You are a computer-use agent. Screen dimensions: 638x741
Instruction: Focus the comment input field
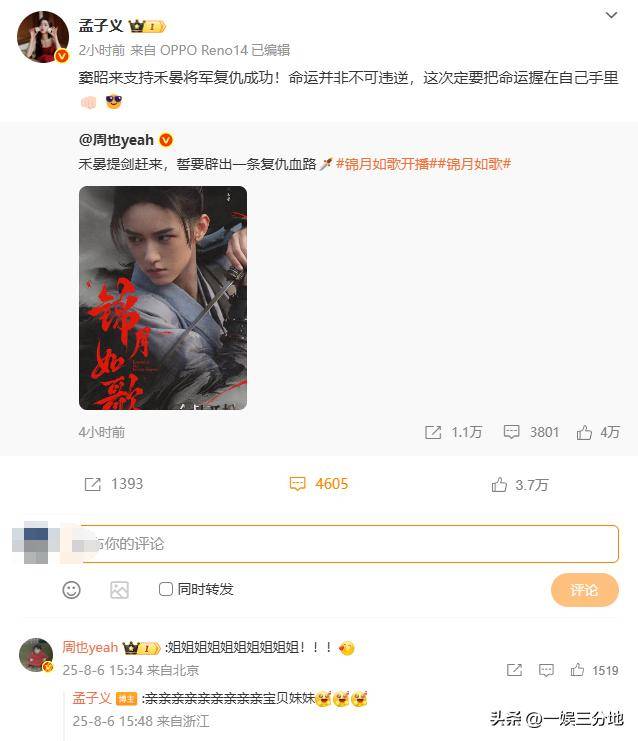[x=350, y=544]
